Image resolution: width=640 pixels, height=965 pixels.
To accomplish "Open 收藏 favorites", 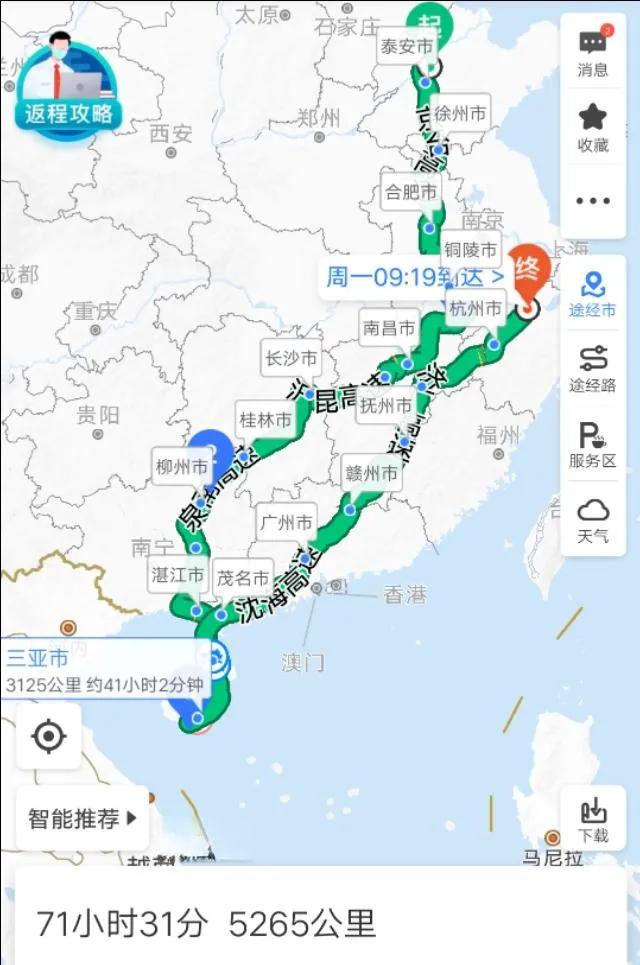I will click(x=593, y=128).
